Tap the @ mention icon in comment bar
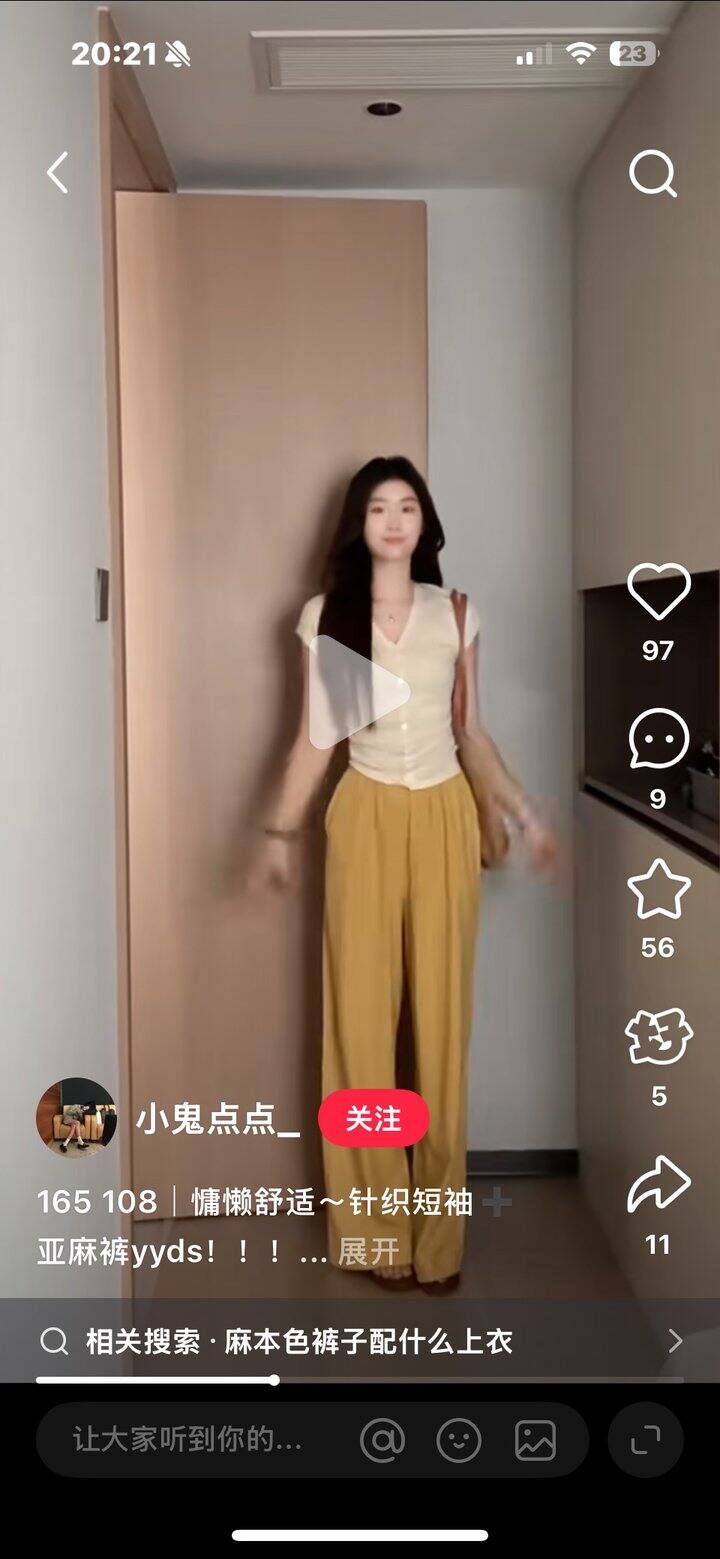This screenshot has width=720, height=1559. 383,1441
